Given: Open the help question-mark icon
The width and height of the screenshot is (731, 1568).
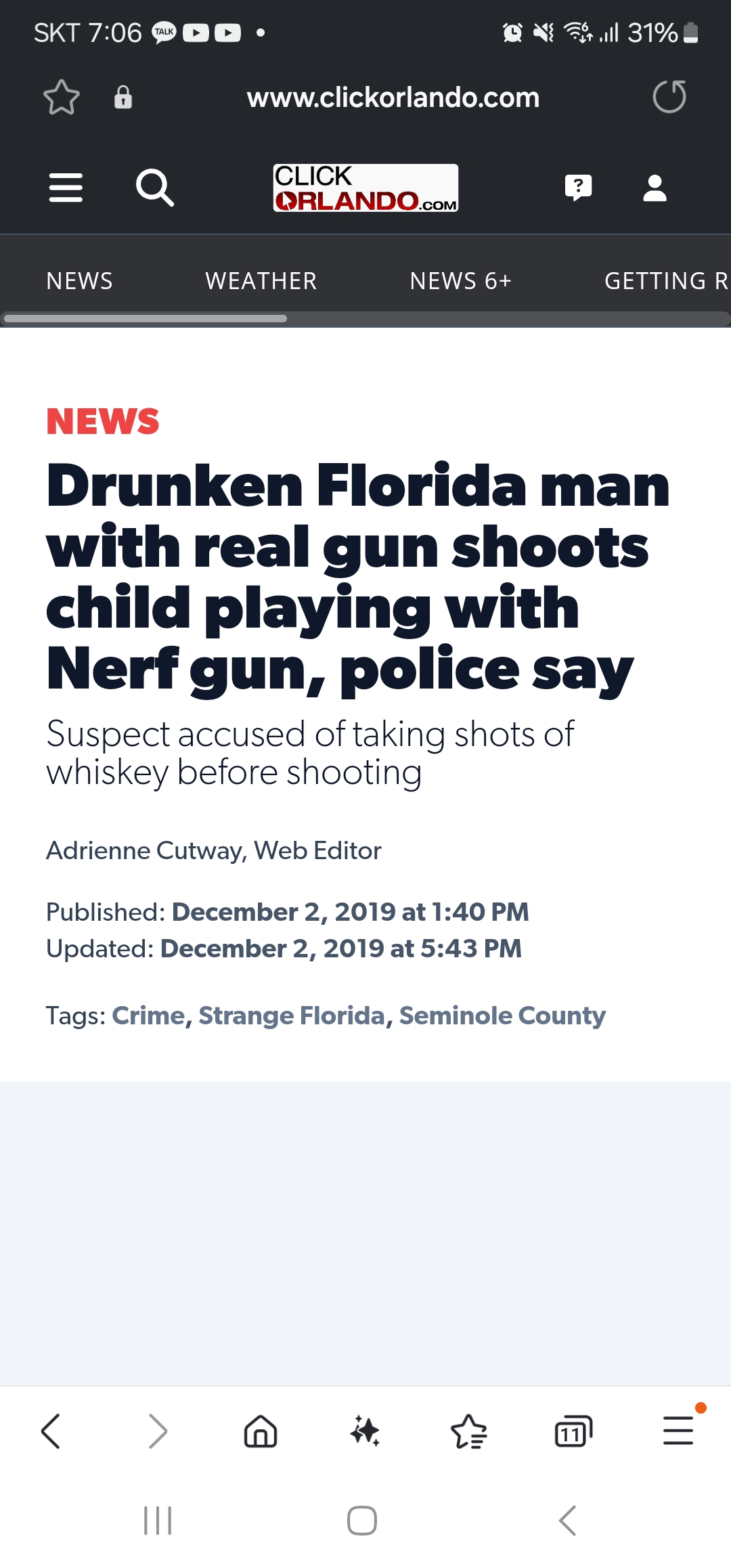Looking at the screenshot, I should coord(578,188).
